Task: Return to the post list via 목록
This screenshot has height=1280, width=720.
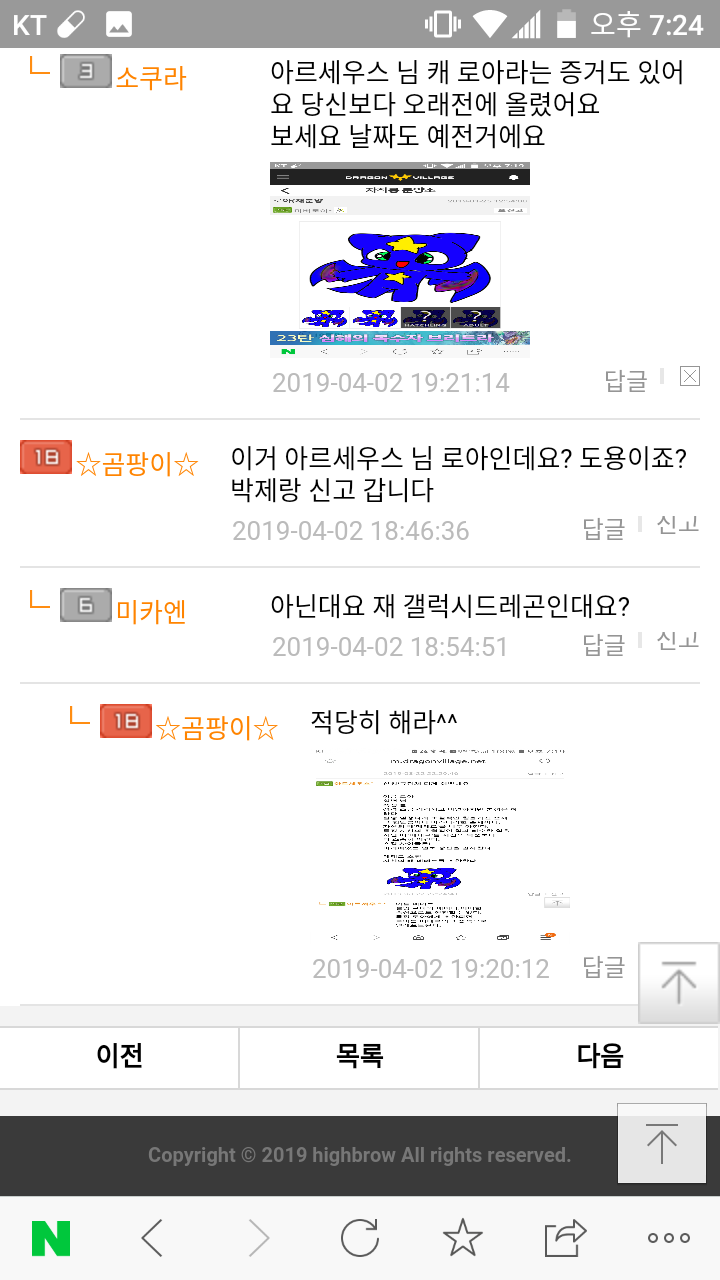Action: pyautogui.click(x=360, y=1056)
